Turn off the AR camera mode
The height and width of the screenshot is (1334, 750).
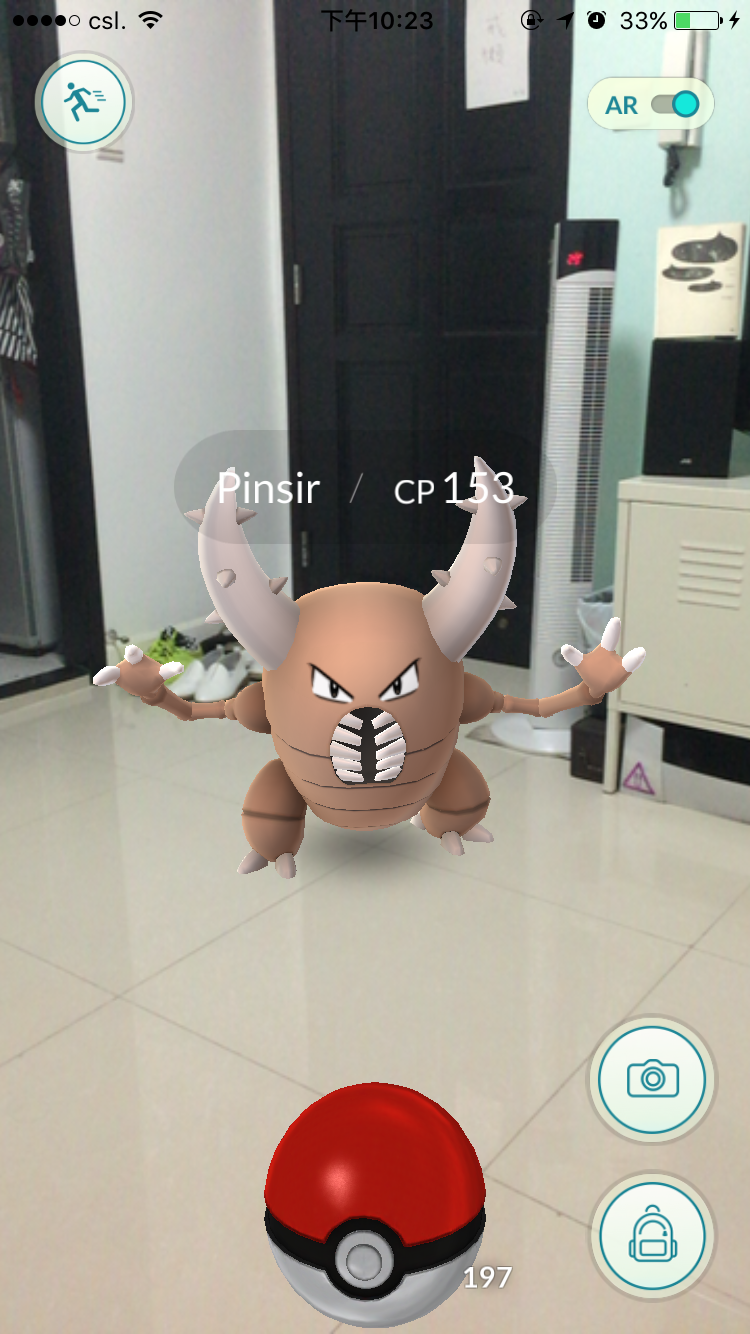coord(673,105)
